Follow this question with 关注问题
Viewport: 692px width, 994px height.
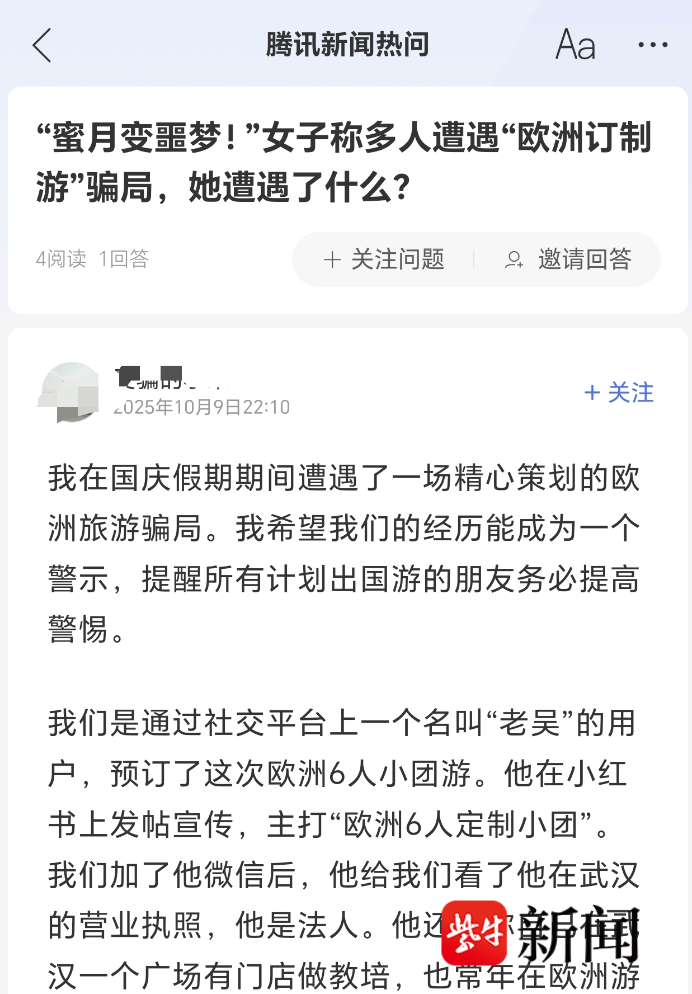(x=384, y=260)
